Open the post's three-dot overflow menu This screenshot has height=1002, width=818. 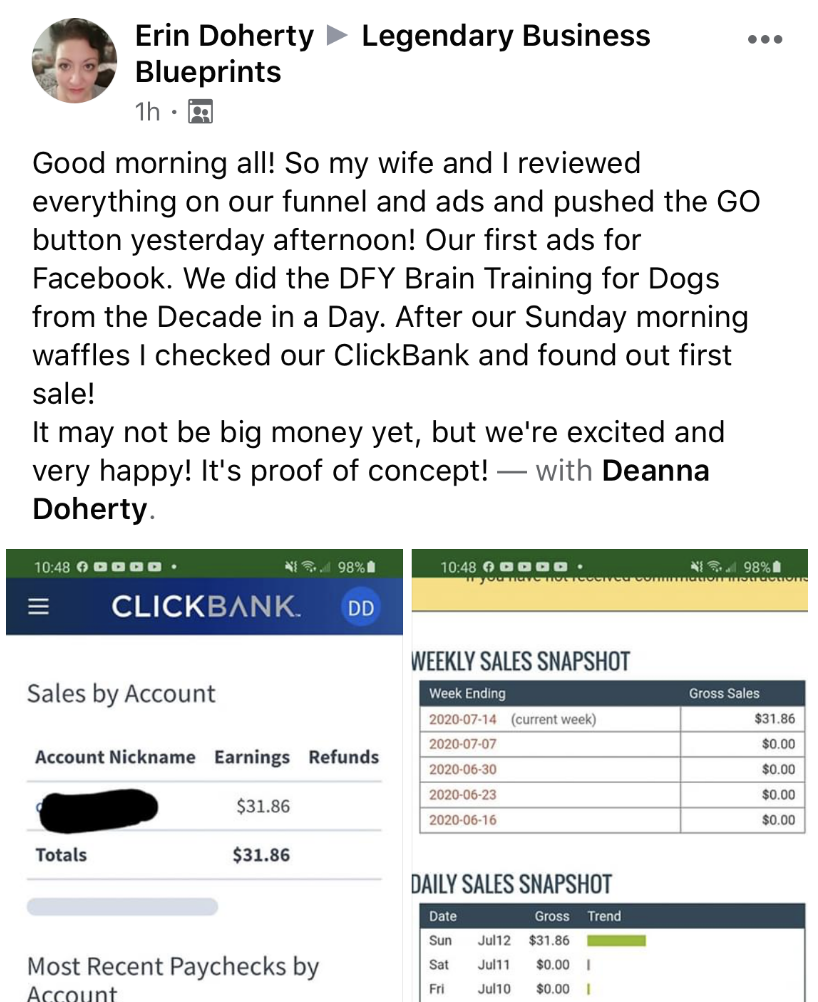(x=765, y=40)
